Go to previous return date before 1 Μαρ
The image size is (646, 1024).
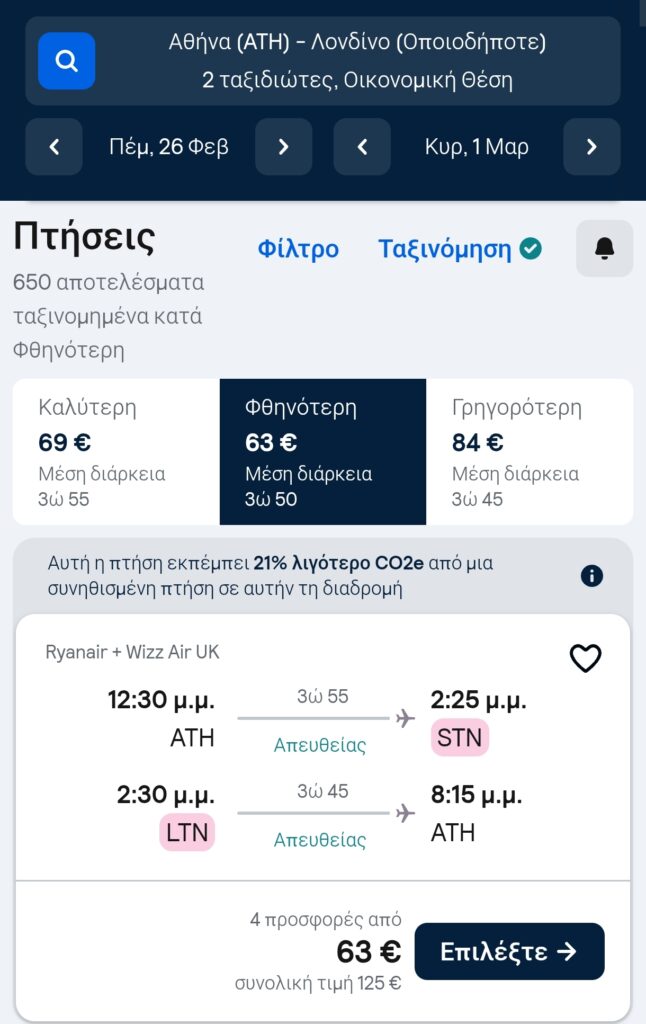coord(362,147)
